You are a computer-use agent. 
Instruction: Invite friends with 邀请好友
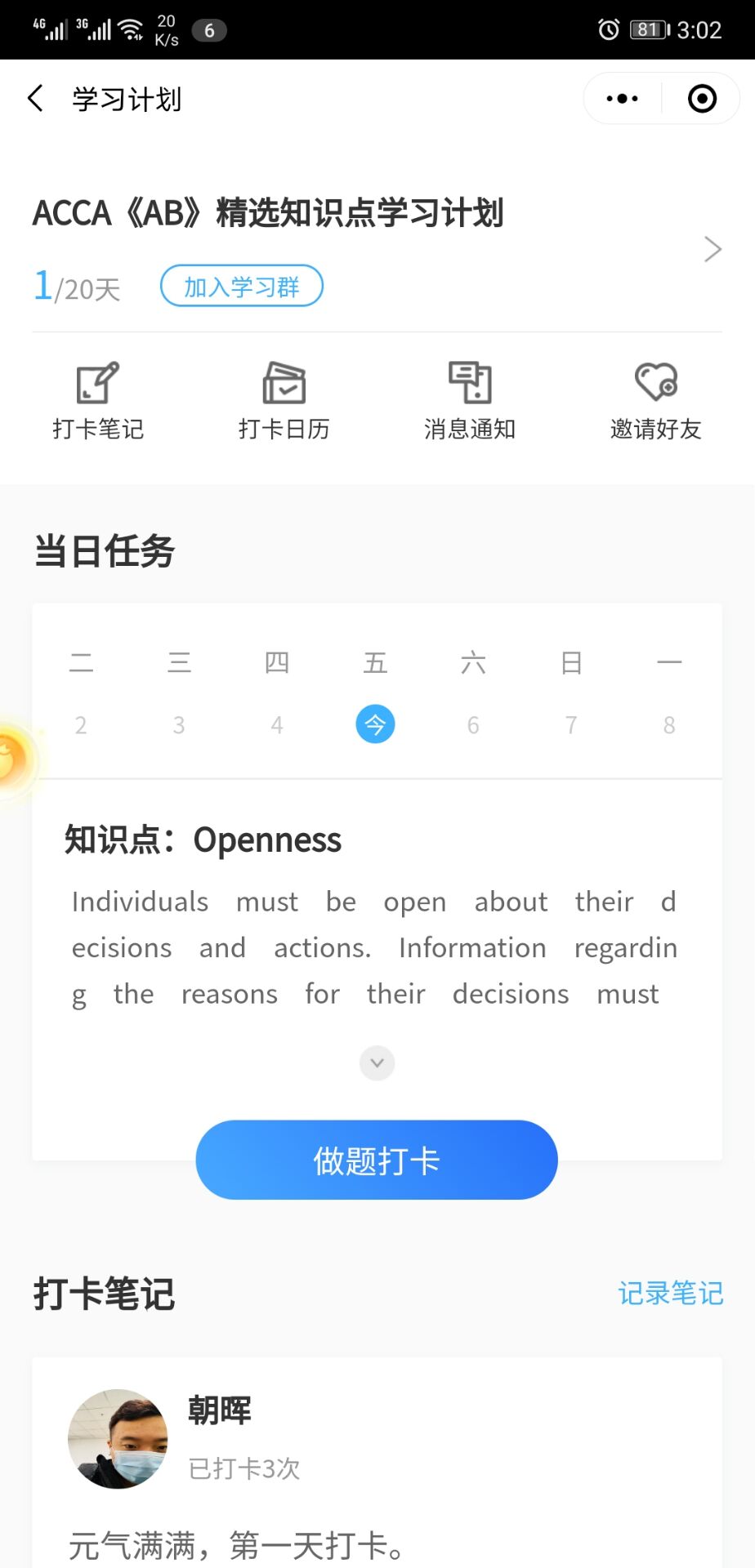655,400
